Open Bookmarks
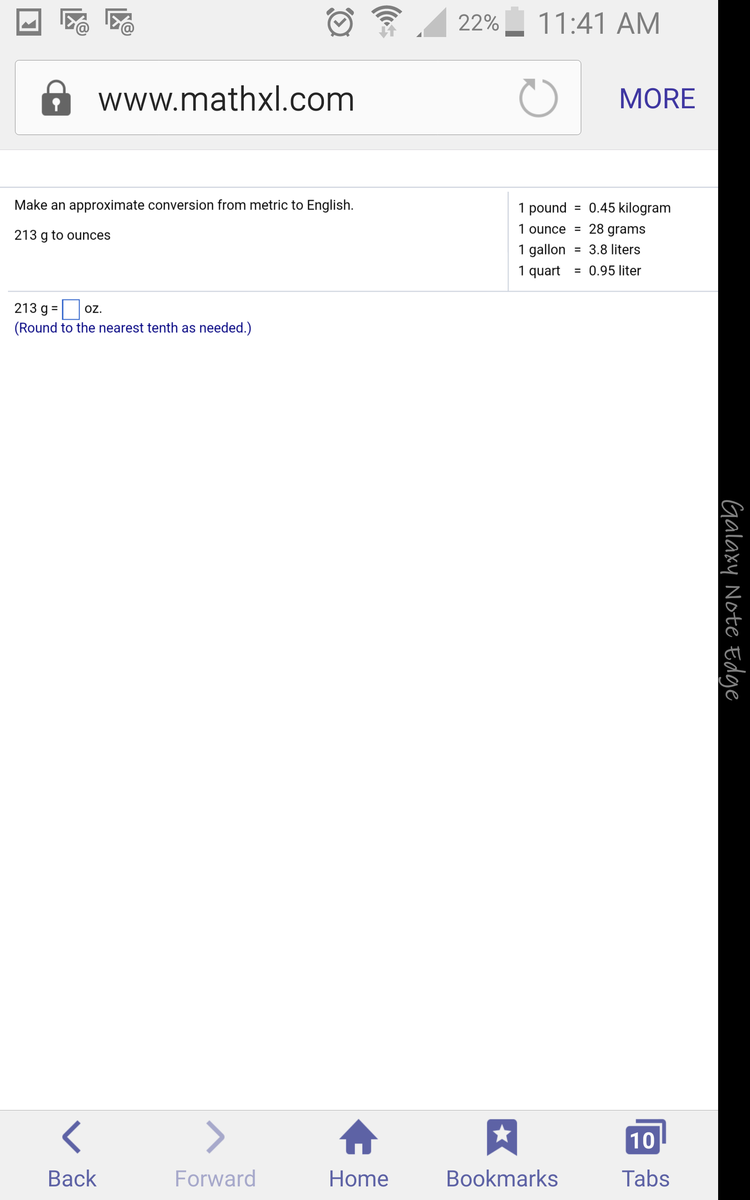The width and height of the screenshot is (750, 1200). point(502,1155)
